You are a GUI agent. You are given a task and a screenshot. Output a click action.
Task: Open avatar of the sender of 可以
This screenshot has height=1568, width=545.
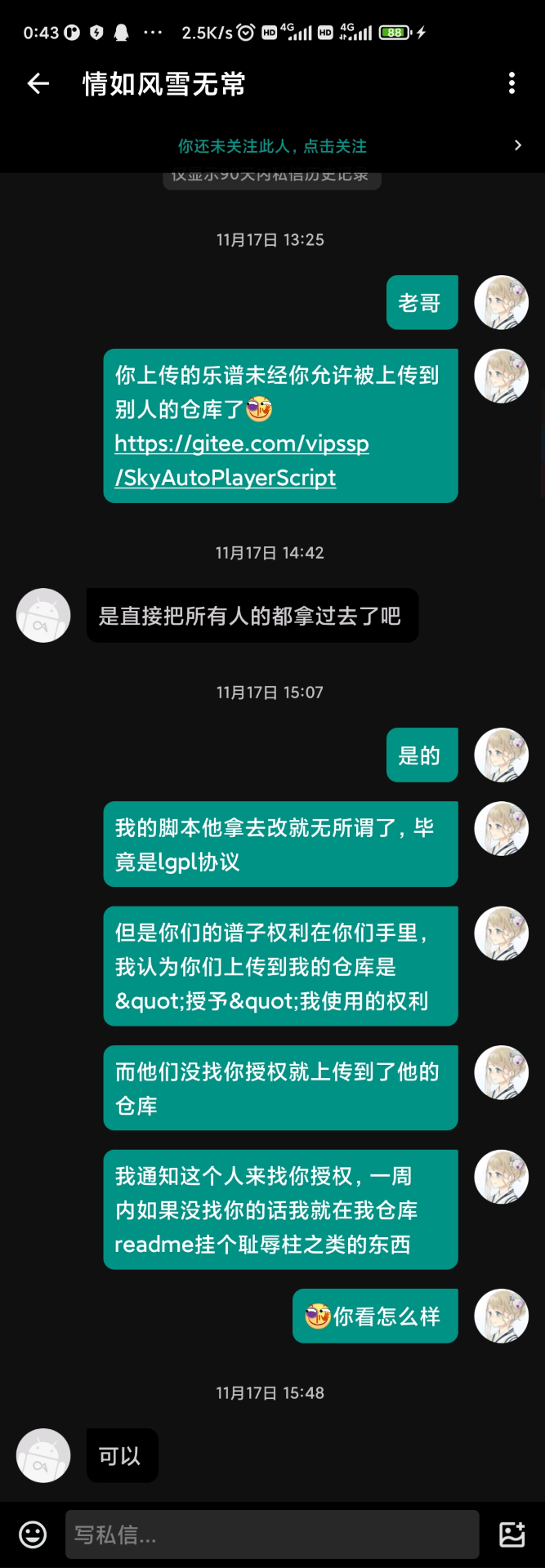pos(43,1455)
